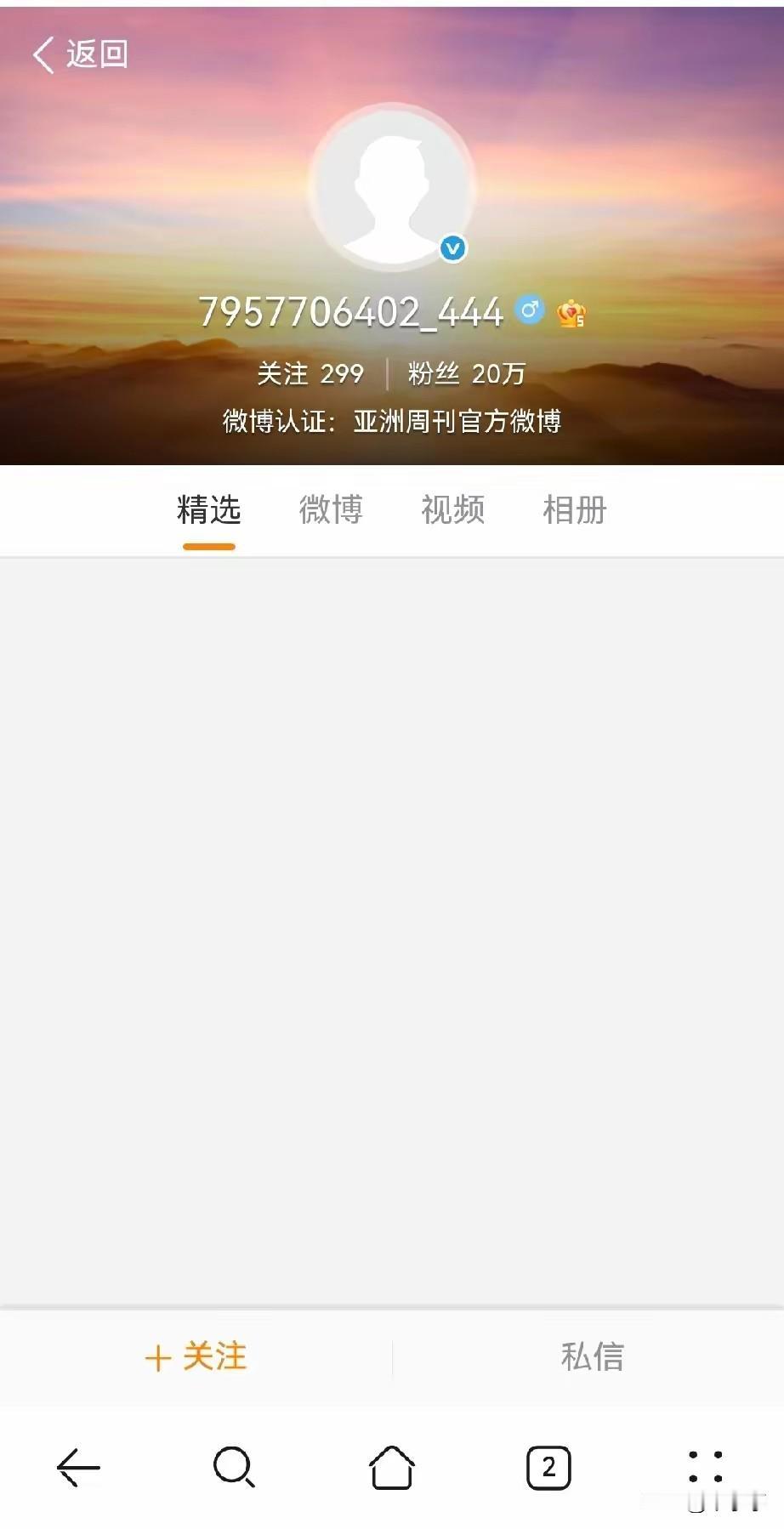Tap 返回 to go back

tap(81, 54)
